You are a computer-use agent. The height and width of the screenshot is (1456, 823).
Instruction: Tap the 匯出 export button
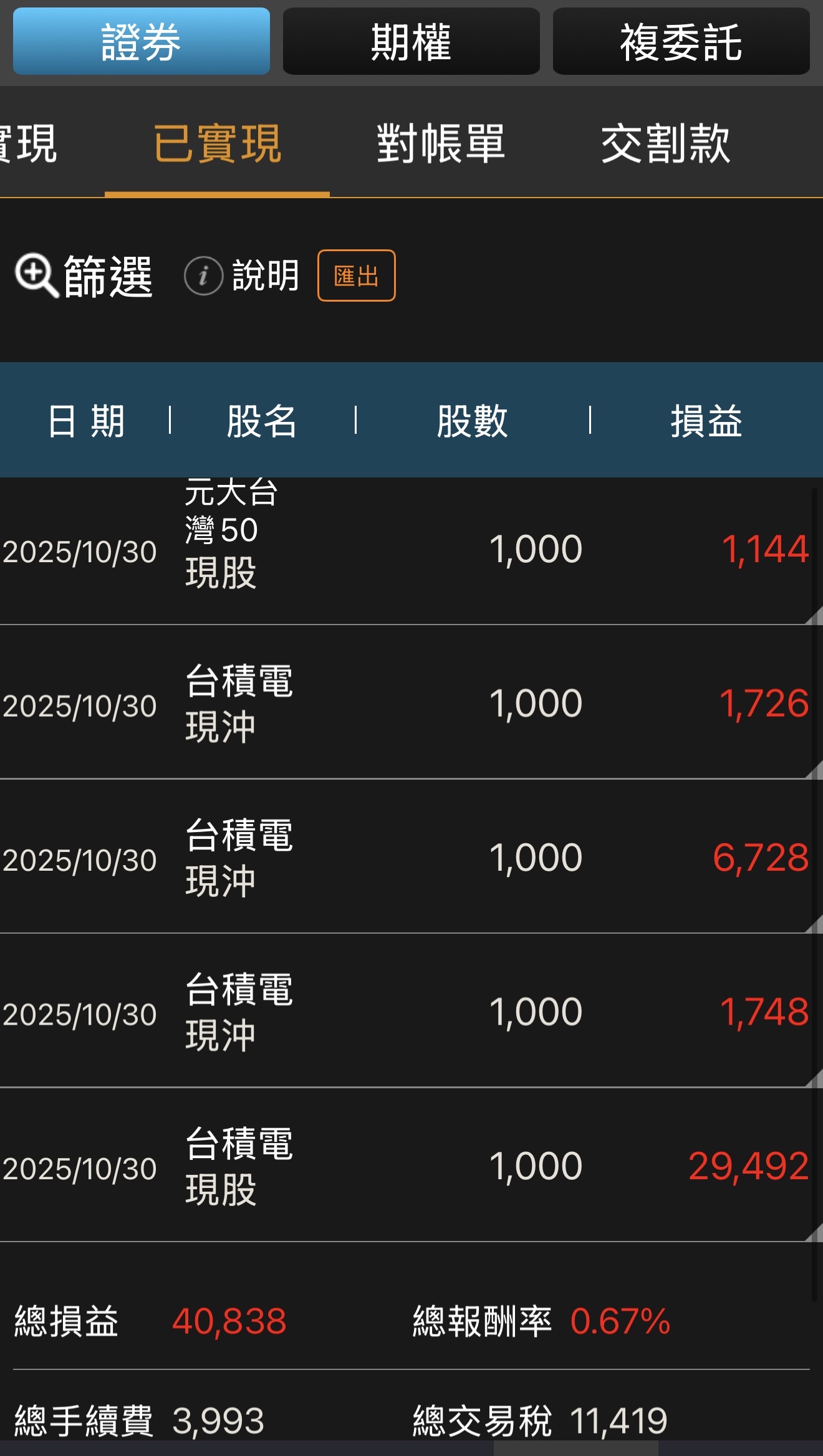356,275
